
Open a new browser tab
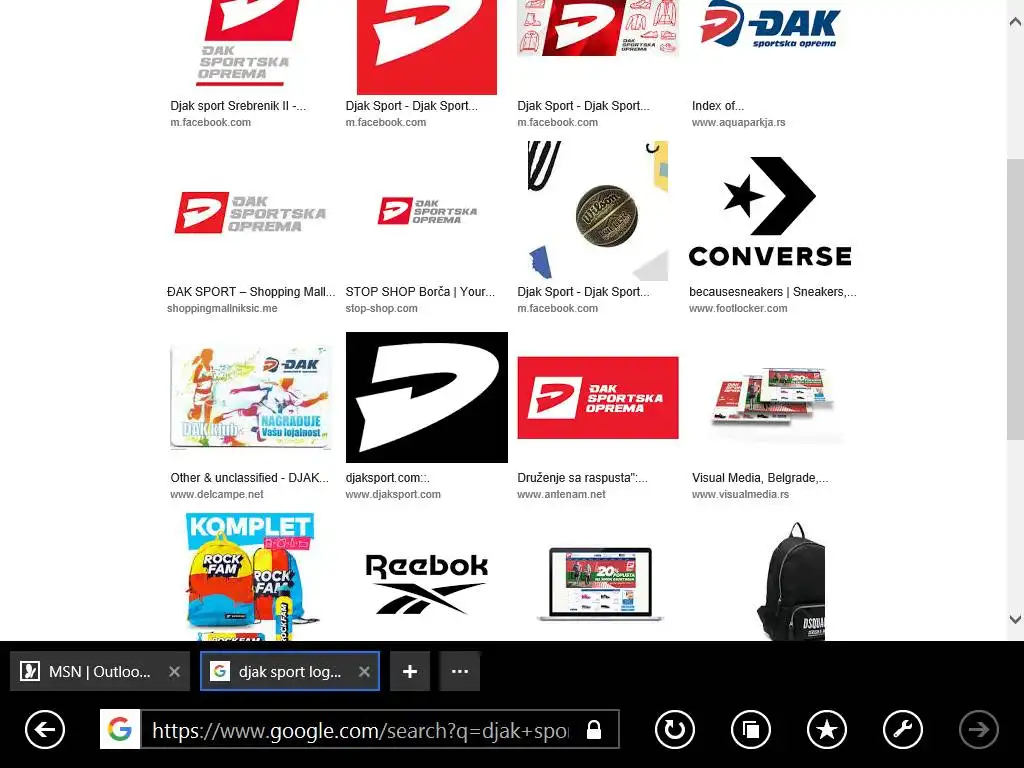pos(410,672)
